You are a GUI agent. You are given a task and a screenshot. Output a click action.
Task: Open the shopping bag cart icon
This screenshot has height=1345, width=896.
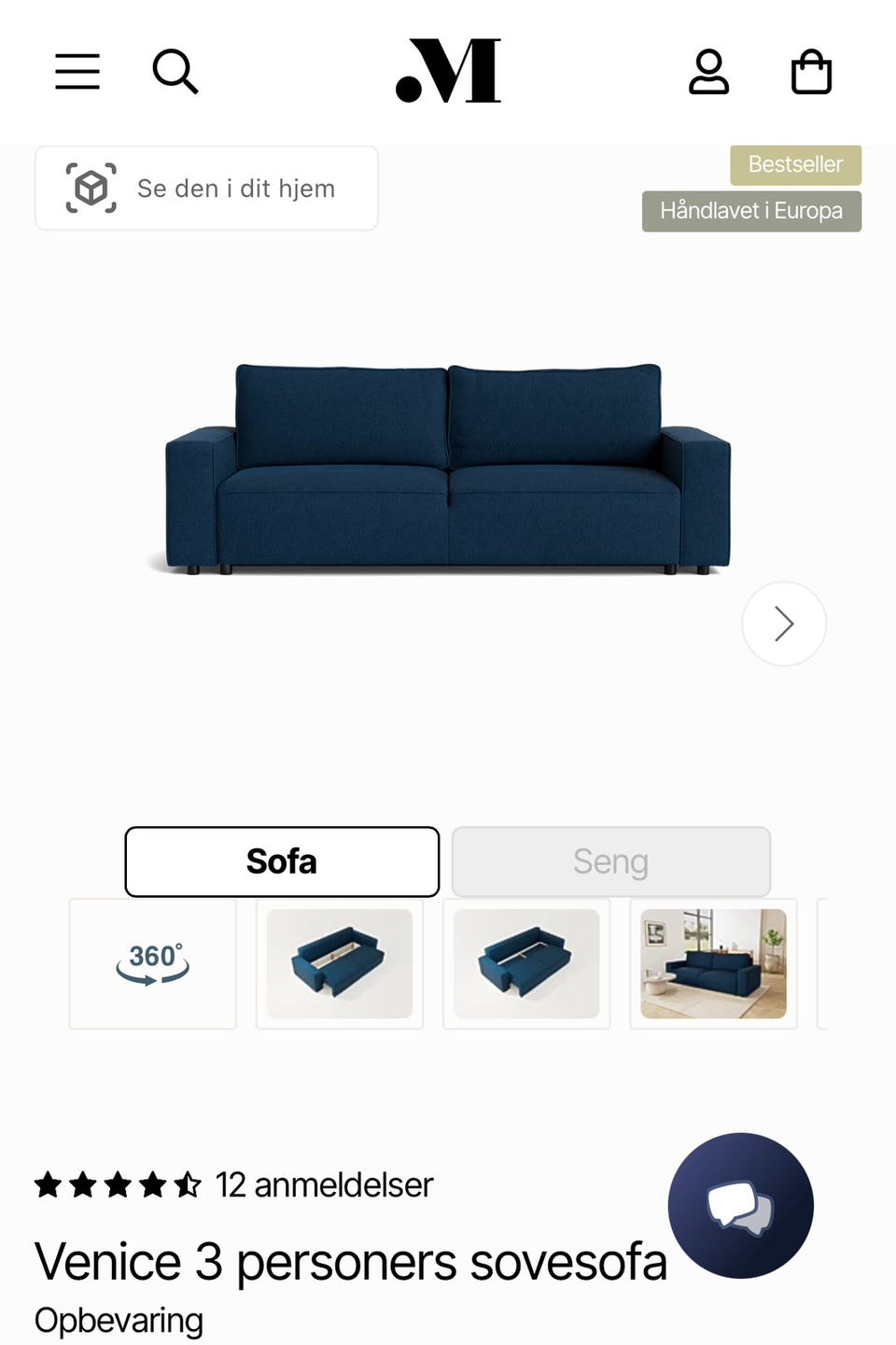coord(810,71)
